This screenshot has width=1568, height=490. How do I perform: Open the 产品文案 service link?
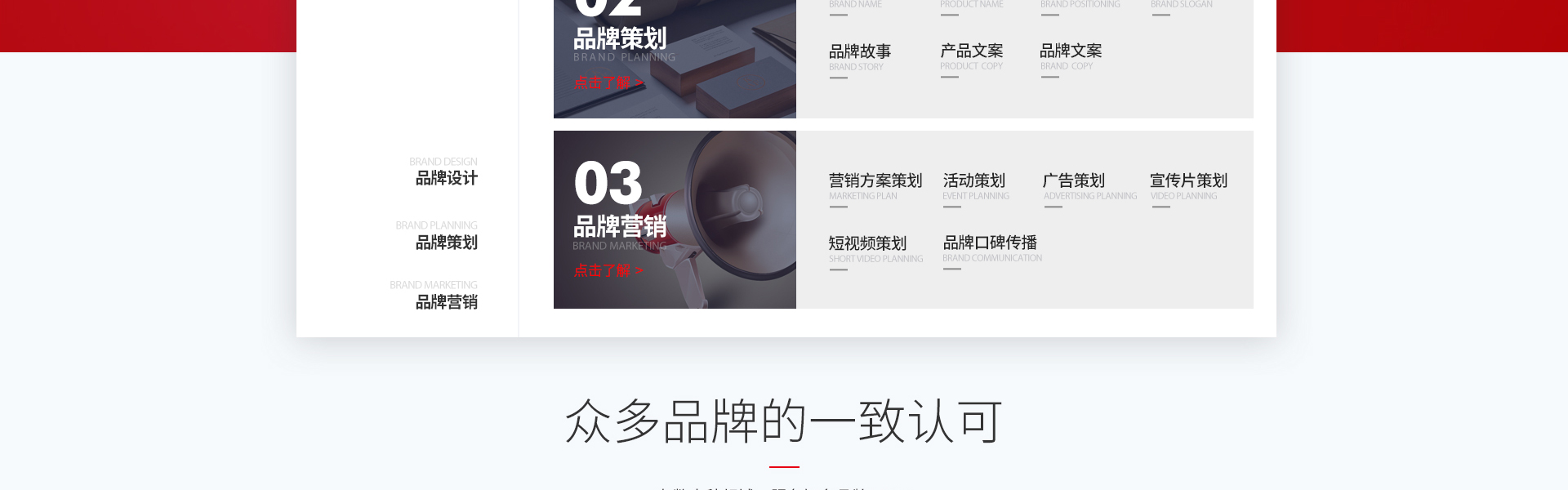971,51
